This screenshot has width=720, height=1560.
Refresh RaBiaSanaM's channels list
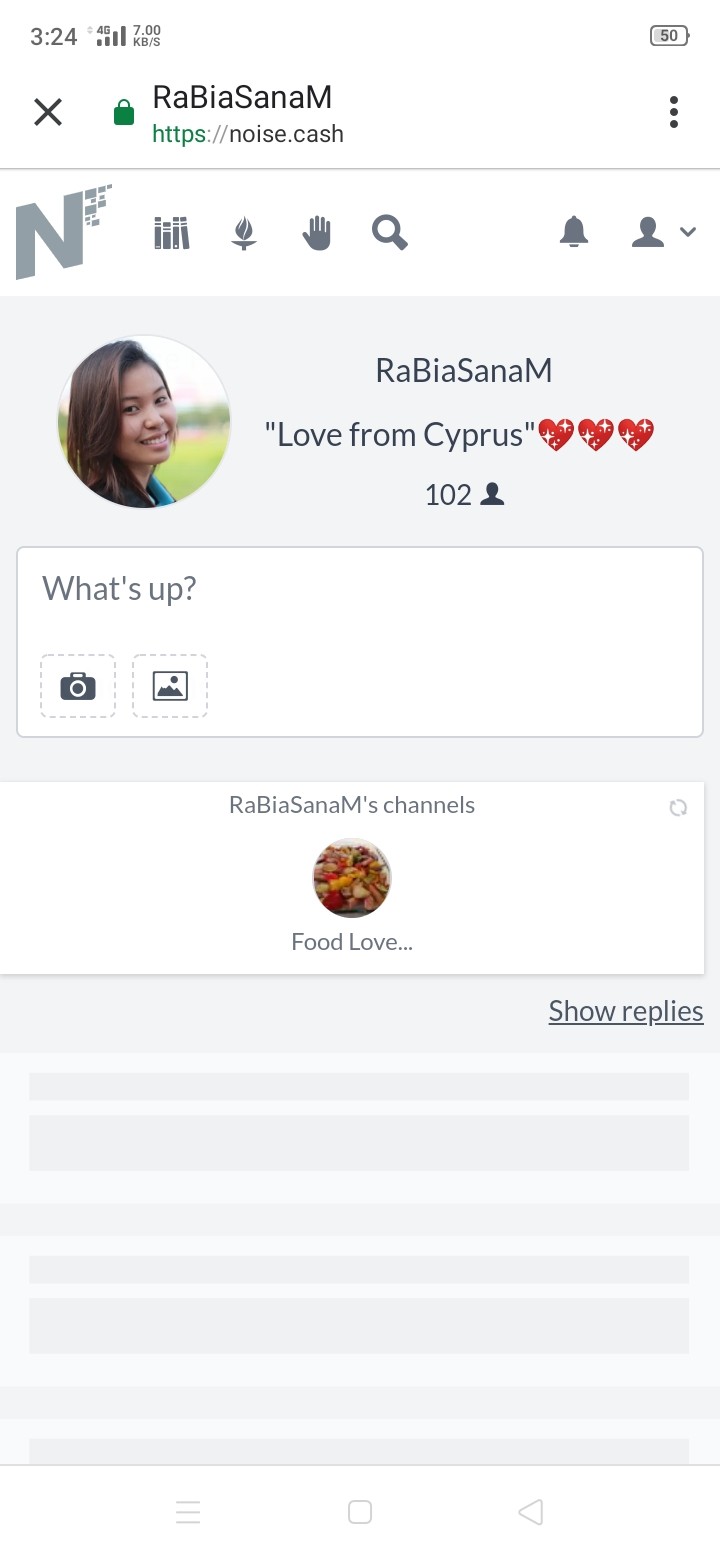(x=678, y=808)
